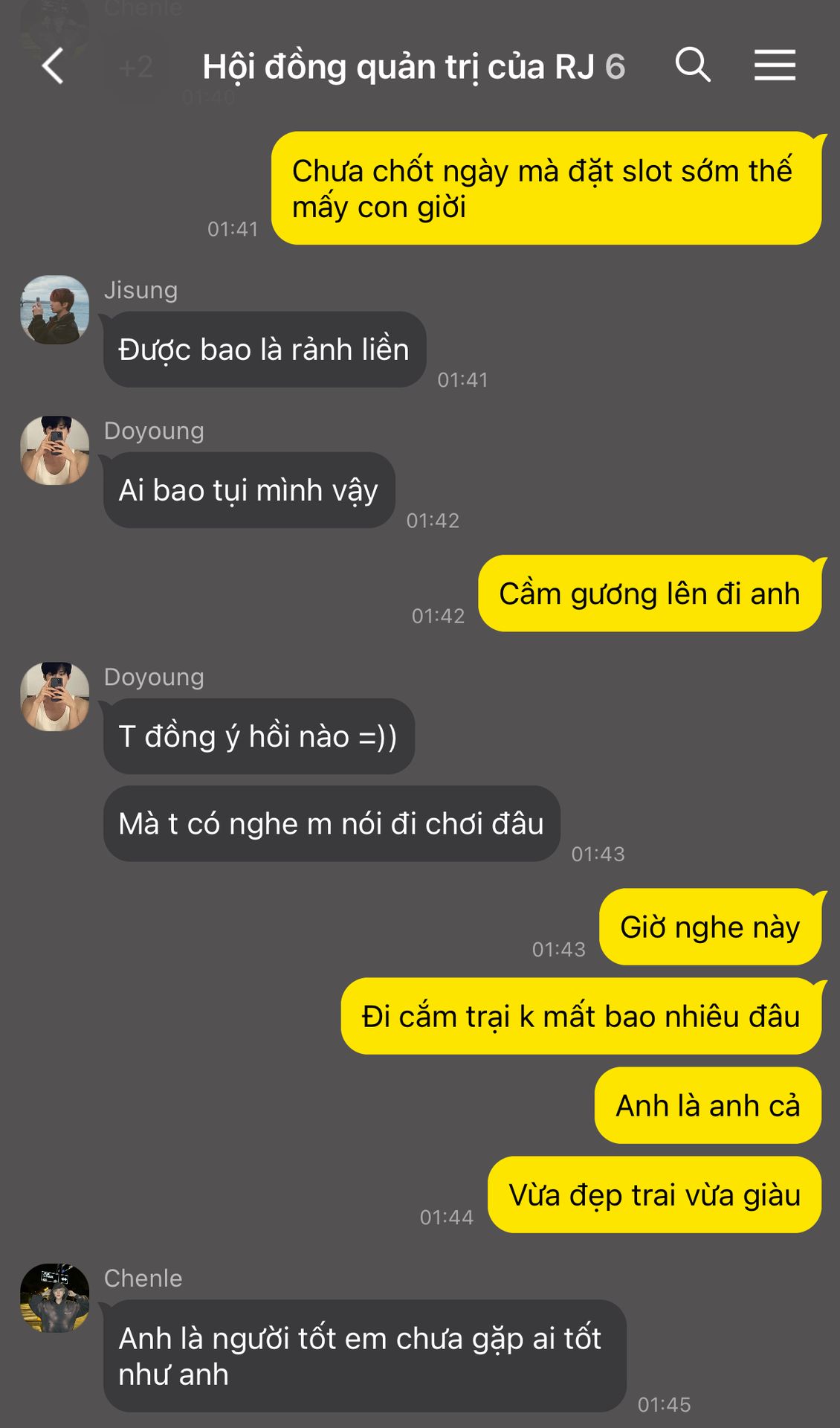Screen dimensions: 840x1428
Task: Go back from the group chat
Action: click(x=52, y=66)
